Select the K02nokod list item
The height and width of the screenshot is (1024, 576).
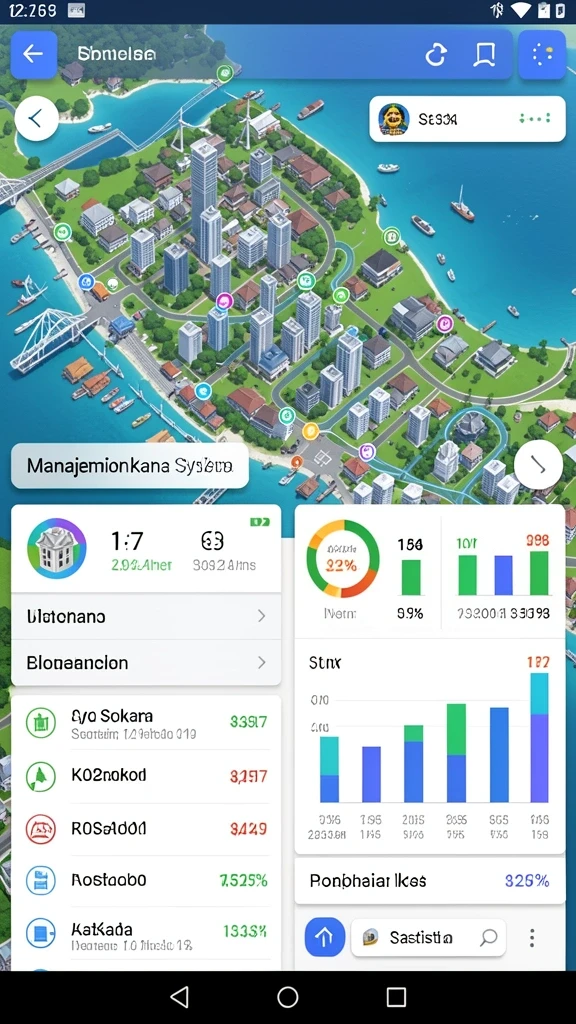coord(146,776)
